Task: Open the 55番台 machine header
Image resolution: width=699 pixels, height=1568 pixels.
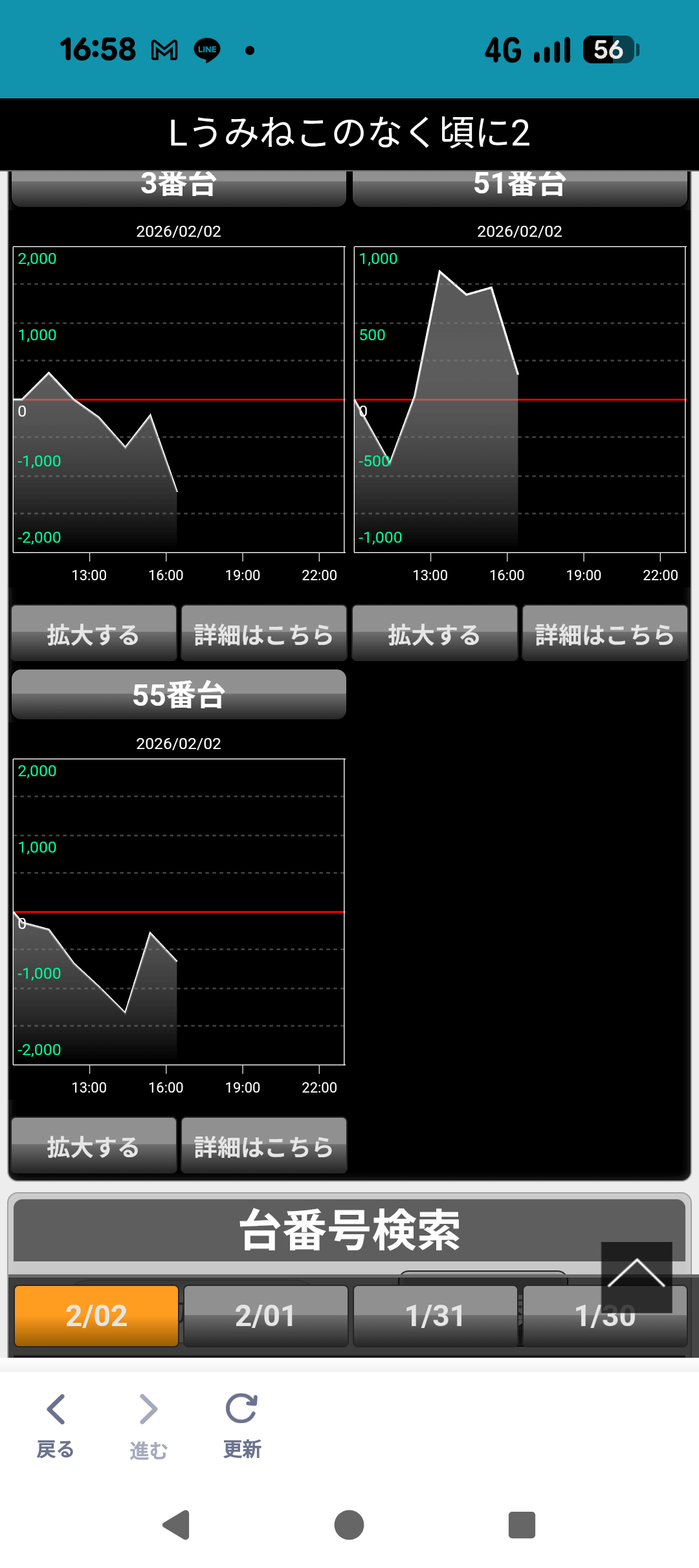Action: tap(179, 695)
